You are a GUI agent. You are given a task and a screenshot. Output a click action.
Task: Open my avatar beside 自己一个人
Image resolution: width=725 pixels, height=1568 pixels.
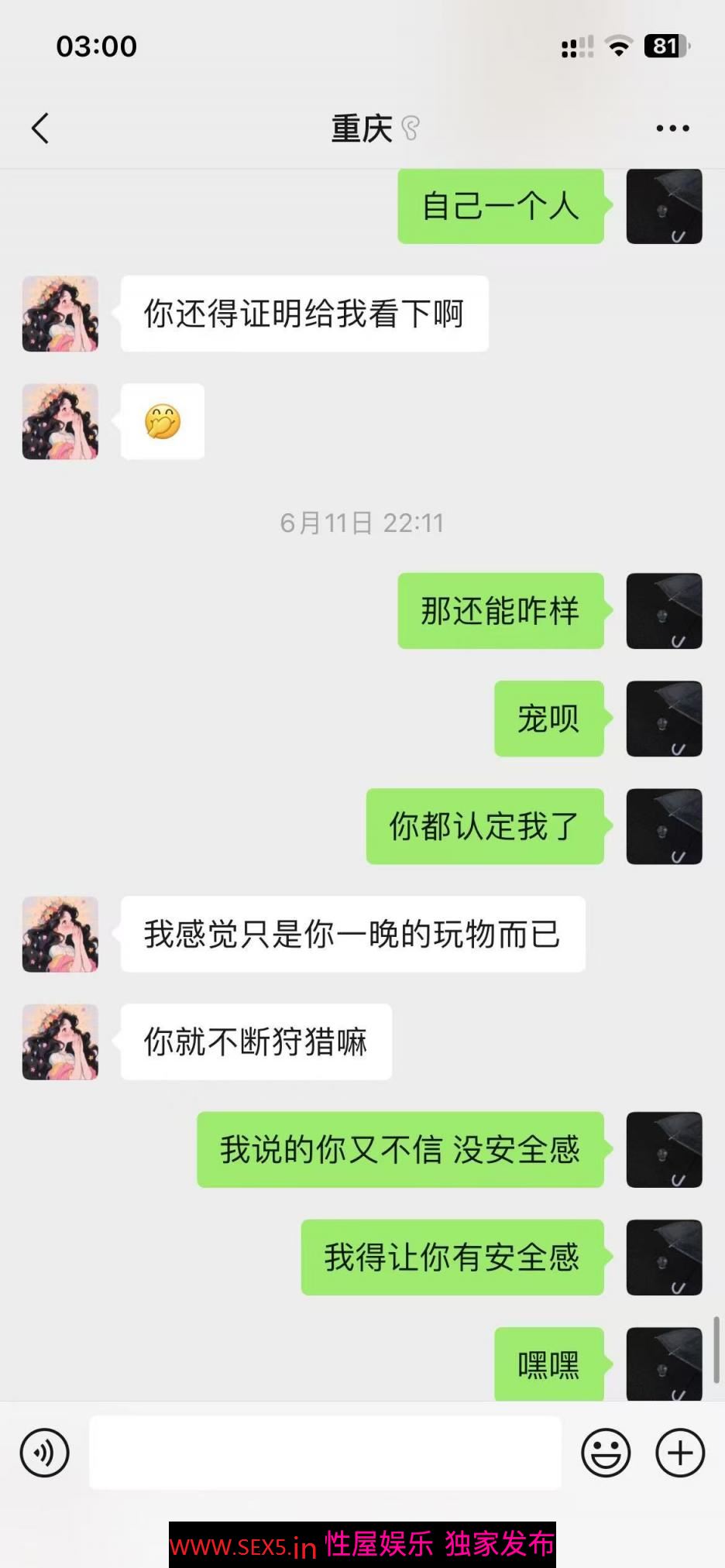click(664, 207)
